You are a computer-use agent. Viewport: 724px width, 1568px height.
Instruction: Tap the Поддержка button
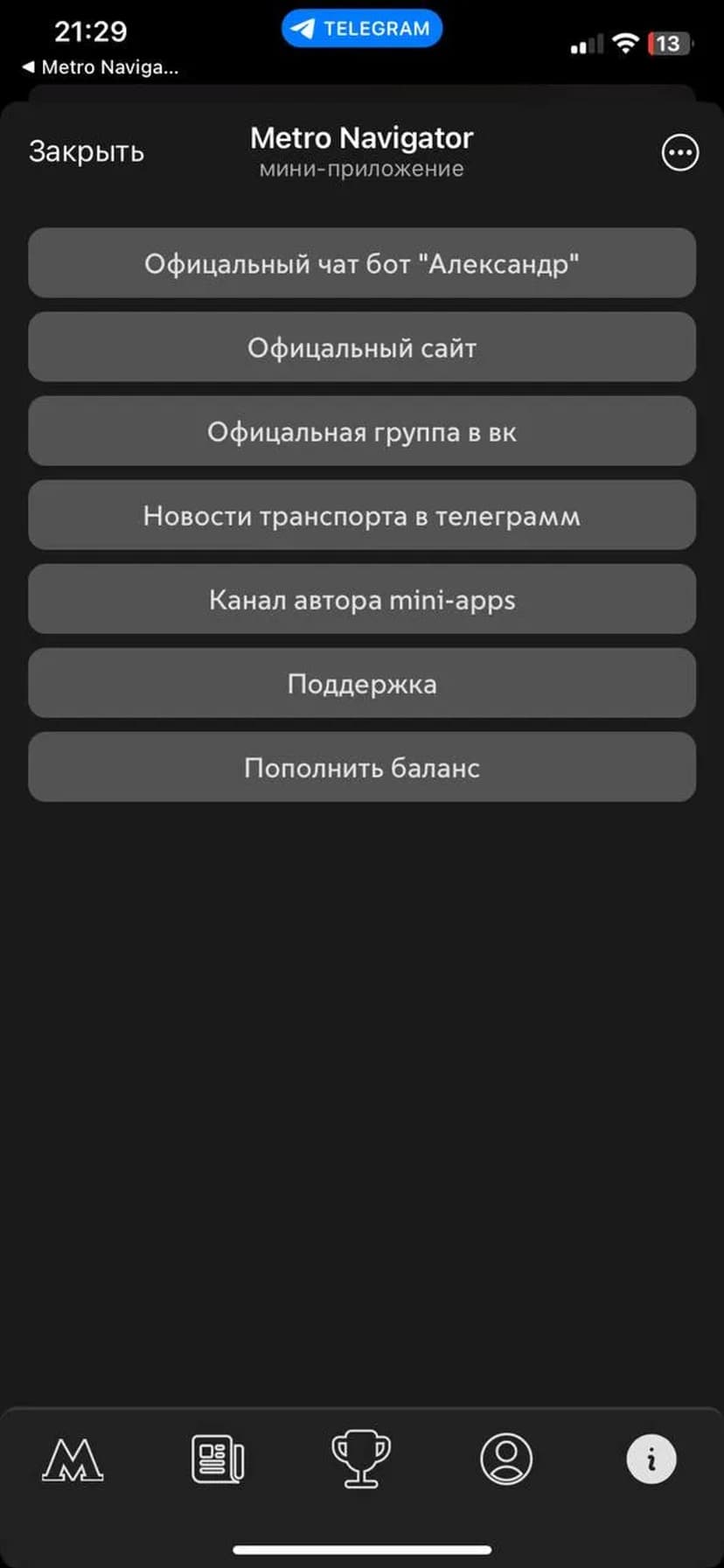coord(362,683)
